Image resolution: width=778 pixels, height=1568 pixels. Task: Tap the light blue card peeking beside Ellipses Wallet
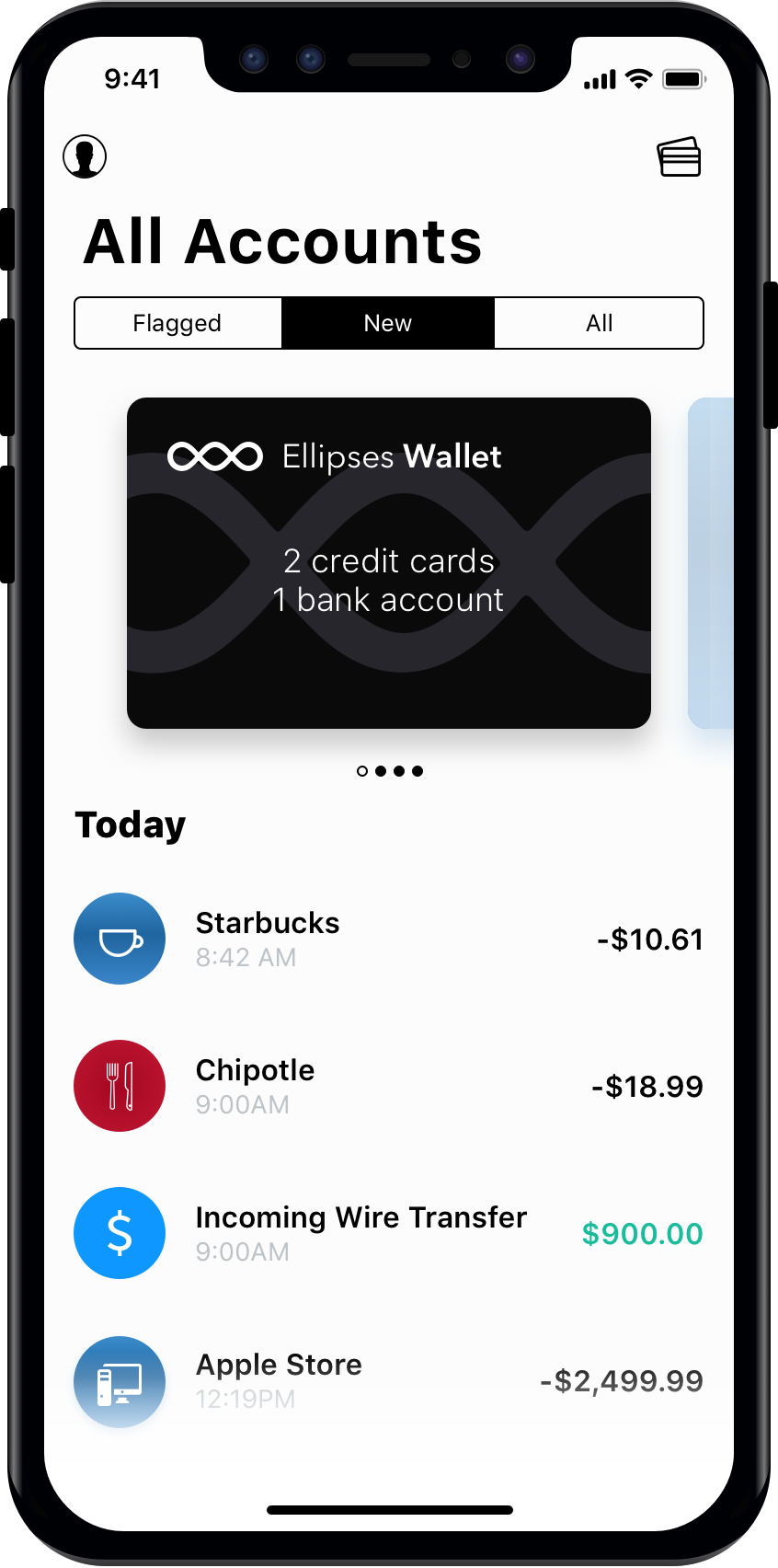click(712, 562)
